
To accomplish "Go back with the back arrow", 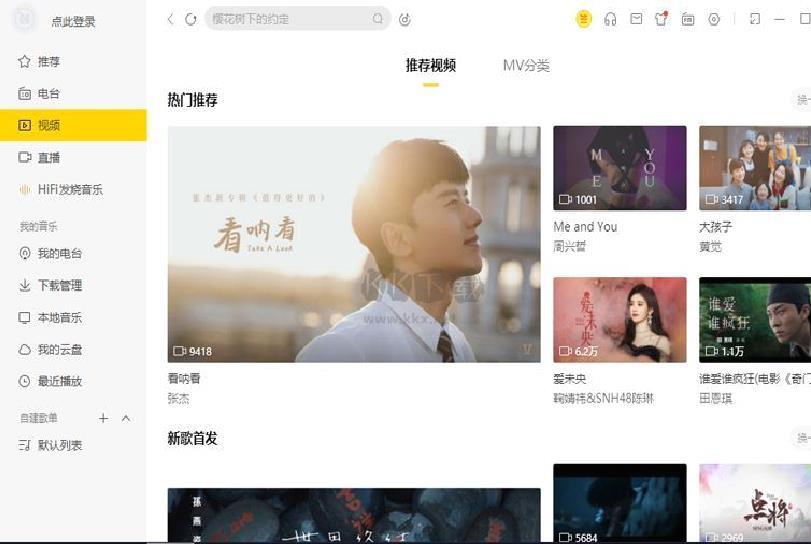I will coord(170,19).
